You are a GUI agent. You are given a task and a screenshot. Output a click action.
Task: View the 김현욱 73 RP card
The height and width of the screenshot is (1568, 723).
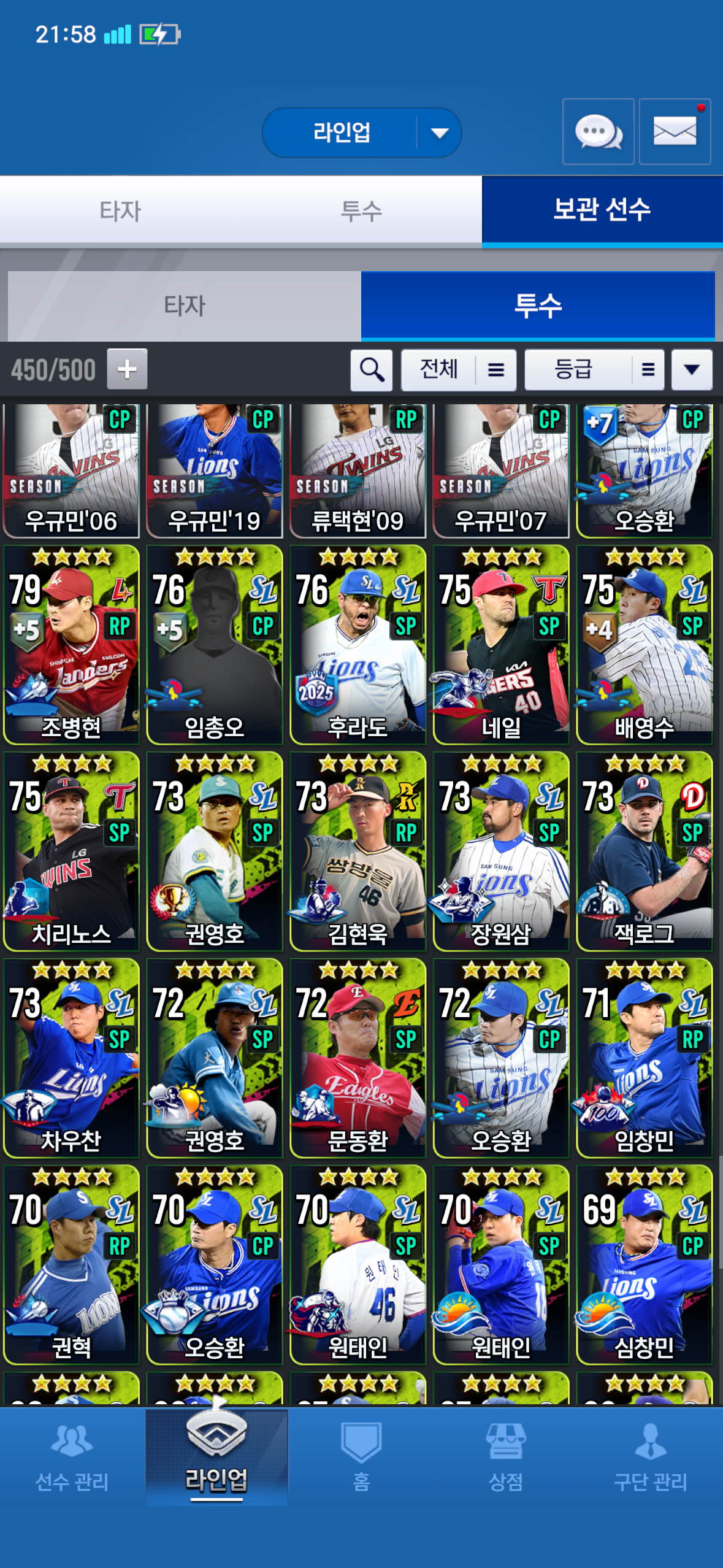coord(358,851)
